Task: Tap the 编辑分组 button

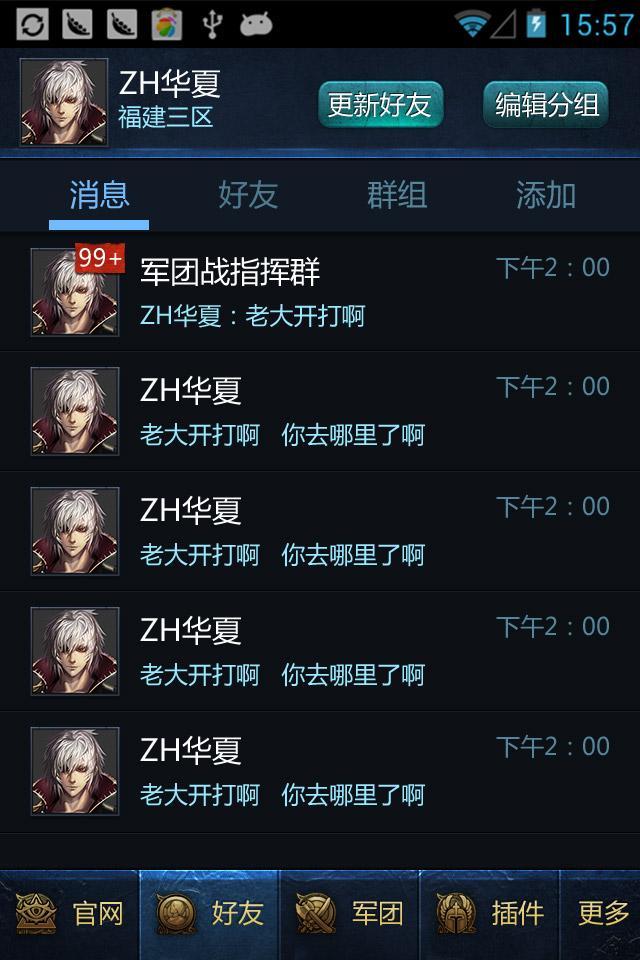Action: click(546, 104)
